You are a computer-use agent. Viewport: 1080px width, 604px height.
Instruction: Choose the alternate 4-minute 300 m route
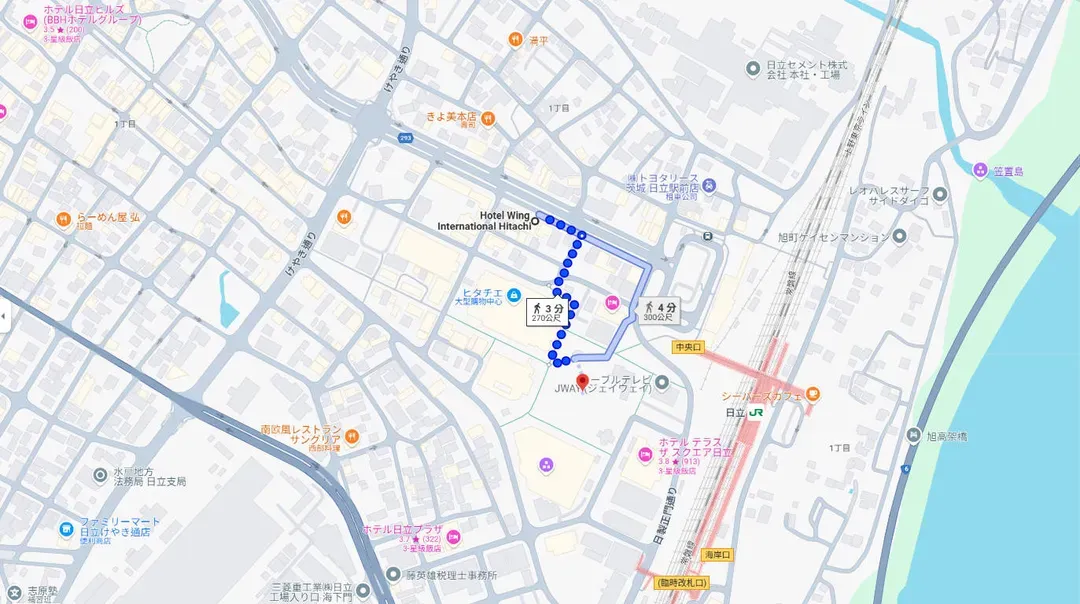(660, 311)
